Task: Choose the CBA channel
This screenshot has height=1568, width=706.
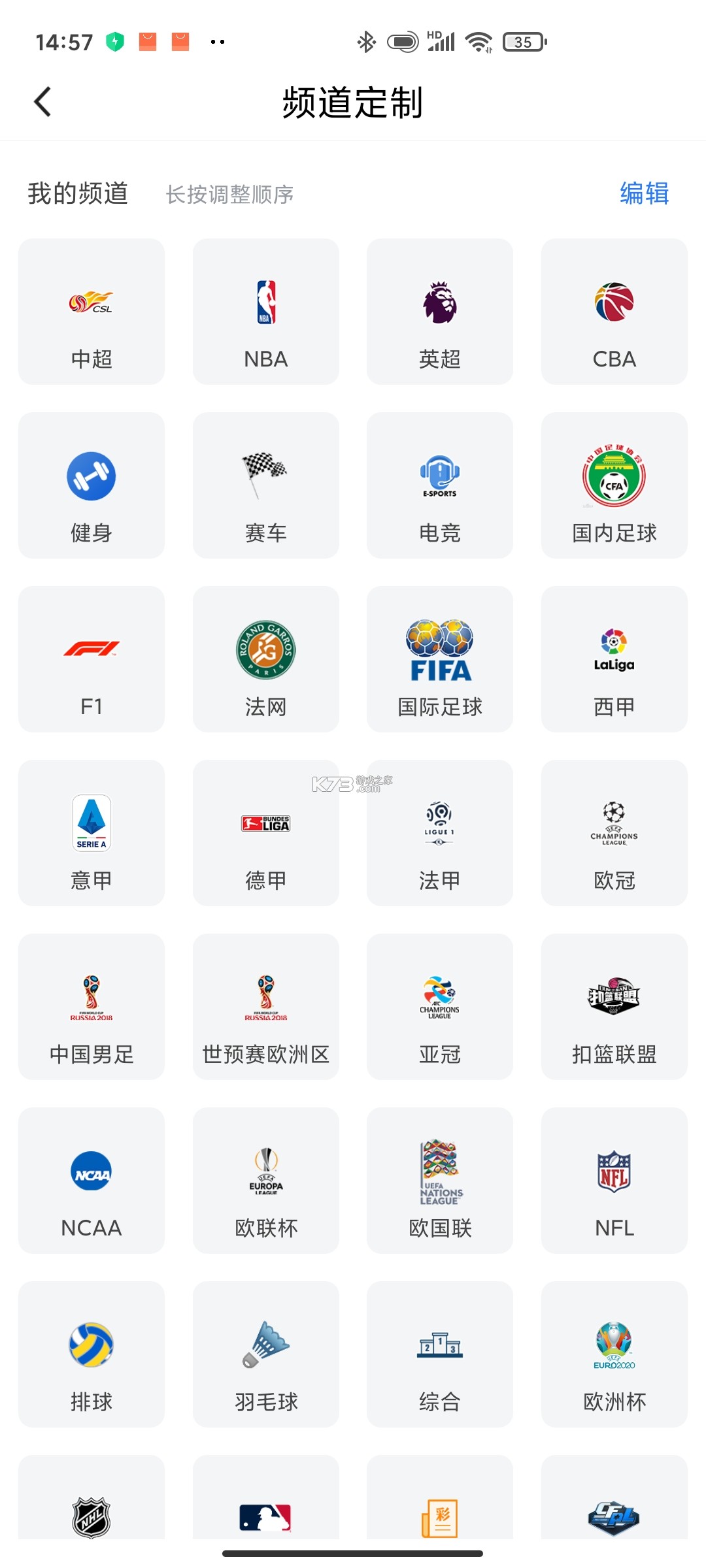Action: coord(614,312)
